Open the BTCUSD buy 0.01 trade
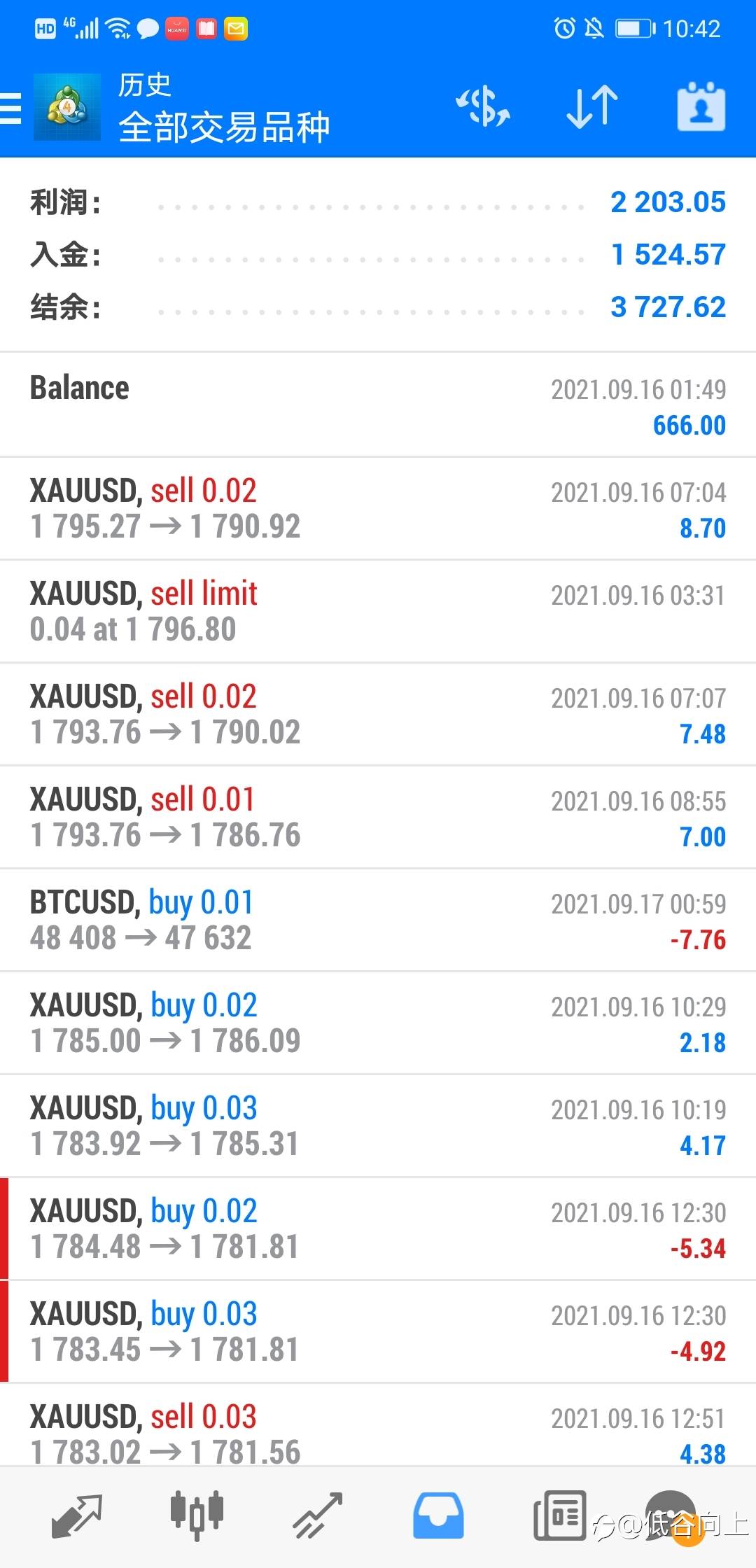This screenshot has width=756, height=1568. pyautogui.click(x=378, y=920)
